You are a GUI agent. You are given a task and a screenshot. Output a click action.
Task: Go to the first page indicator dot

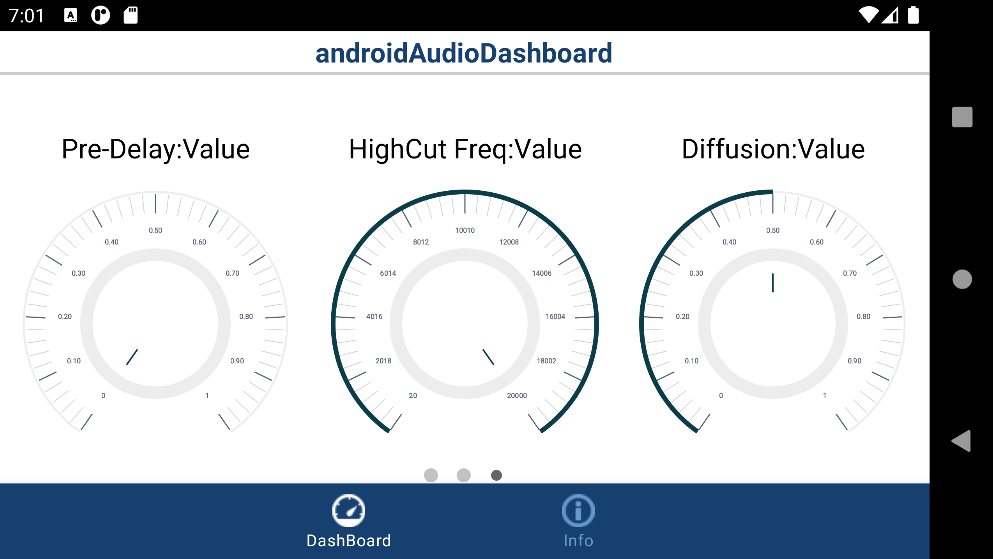click(x=431, y=475)
